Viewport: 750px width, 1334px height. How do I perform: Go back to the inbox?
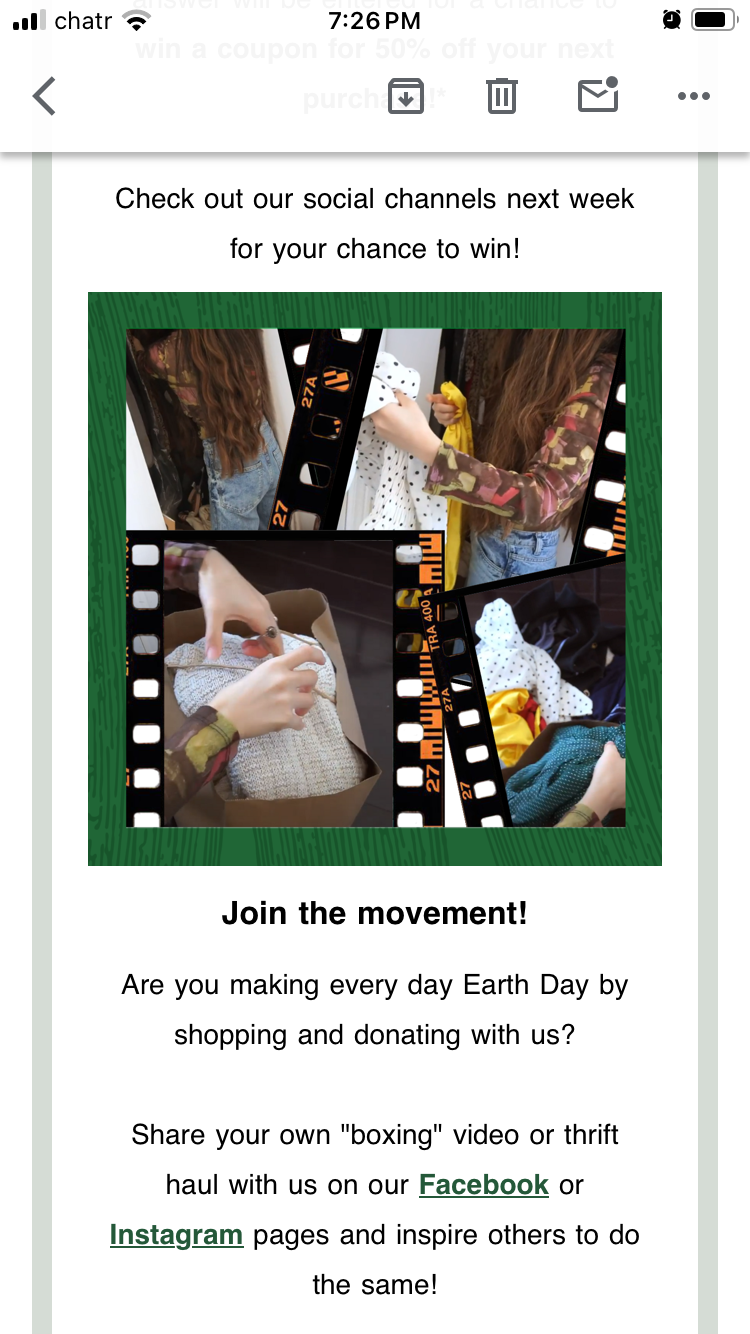(x=44, y=96)
